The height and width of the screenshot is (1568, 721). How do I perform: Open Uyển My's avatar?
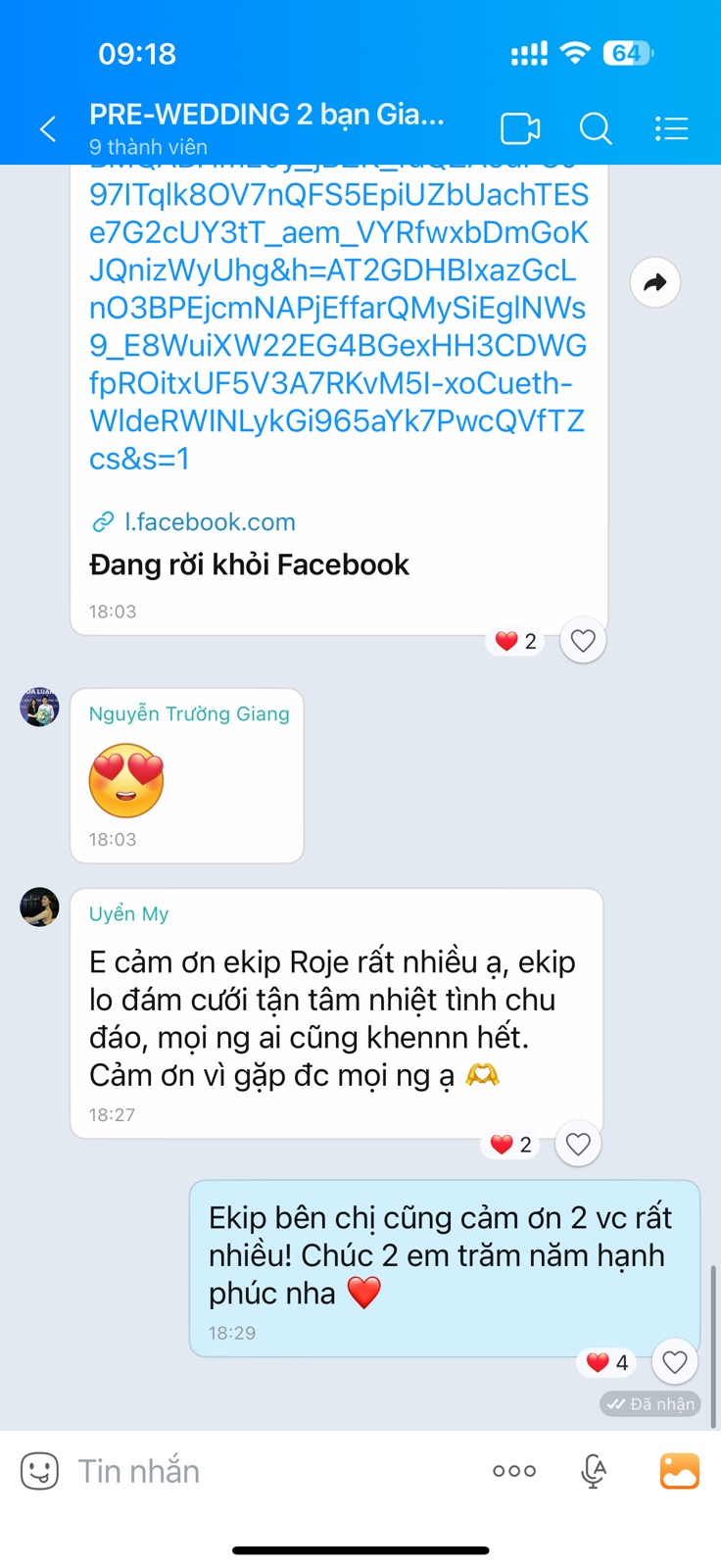(40, 906)
